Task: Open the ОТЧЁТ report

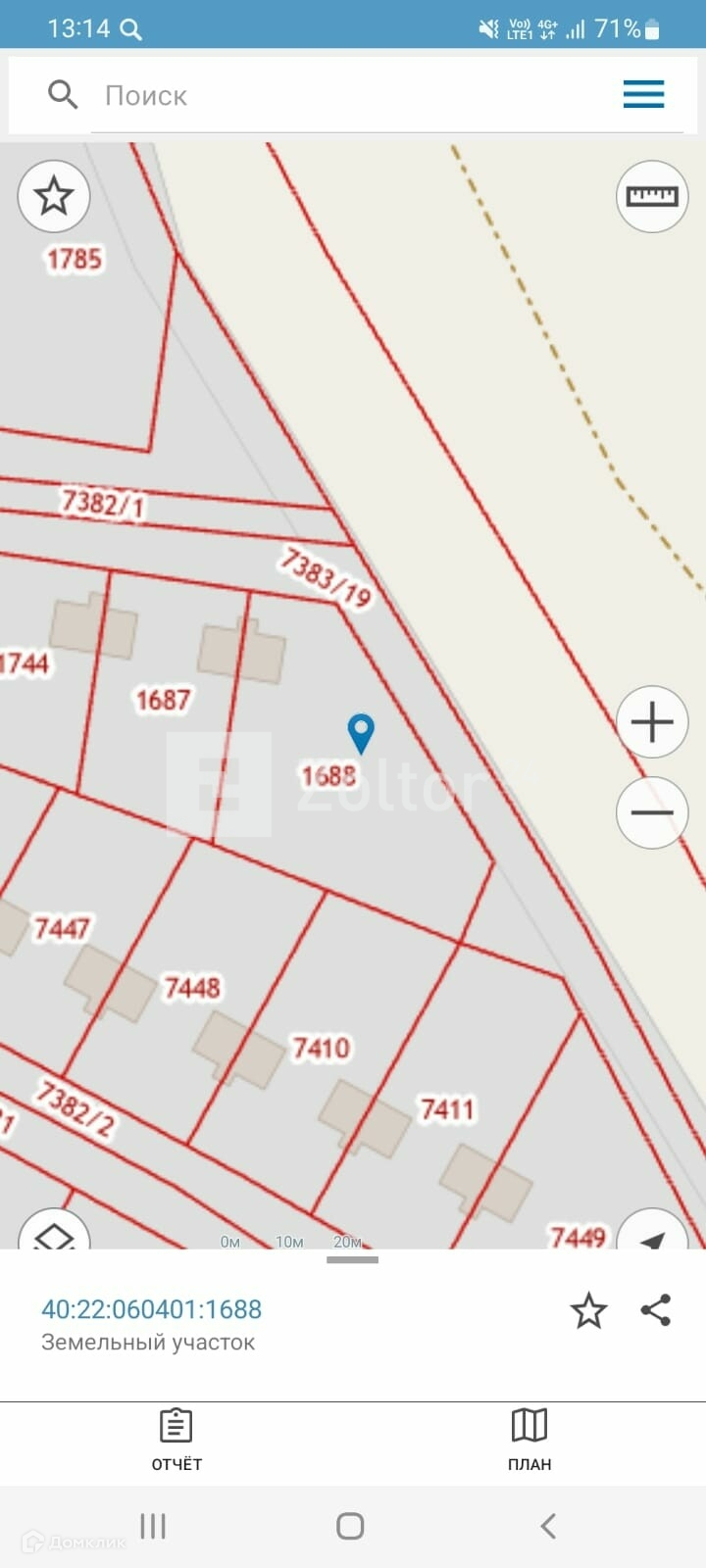Action: tap(176, 1441)
